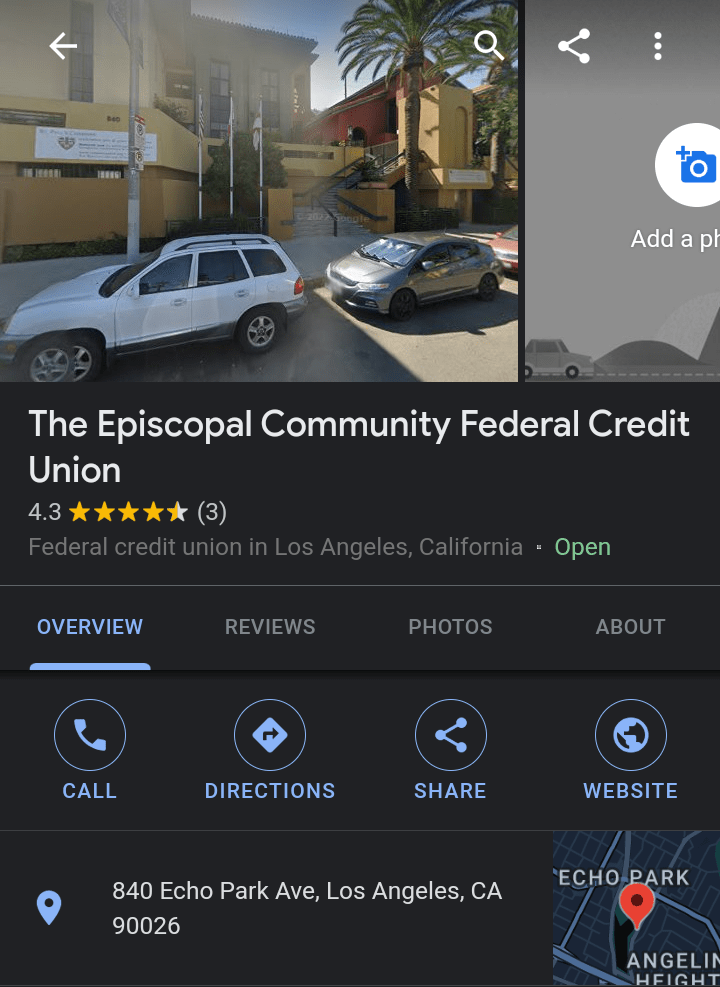The height and width of the screenshot is (987, 720).
Task: Select the Overview tab
Action: click(90, 627)
